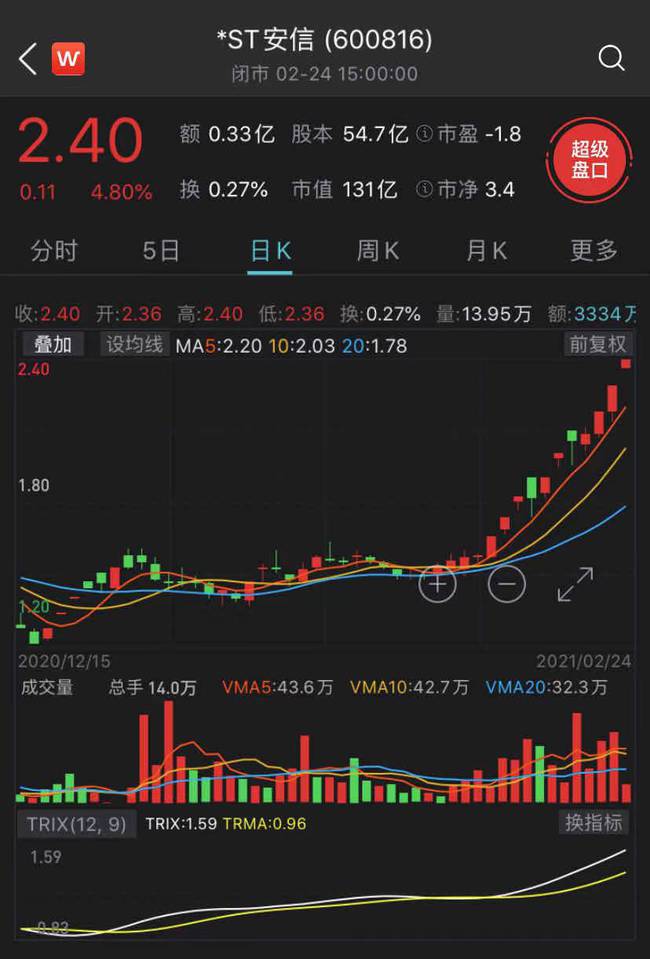
Task: Go back using the arrow icon
Action: click(x=28, y=58)
